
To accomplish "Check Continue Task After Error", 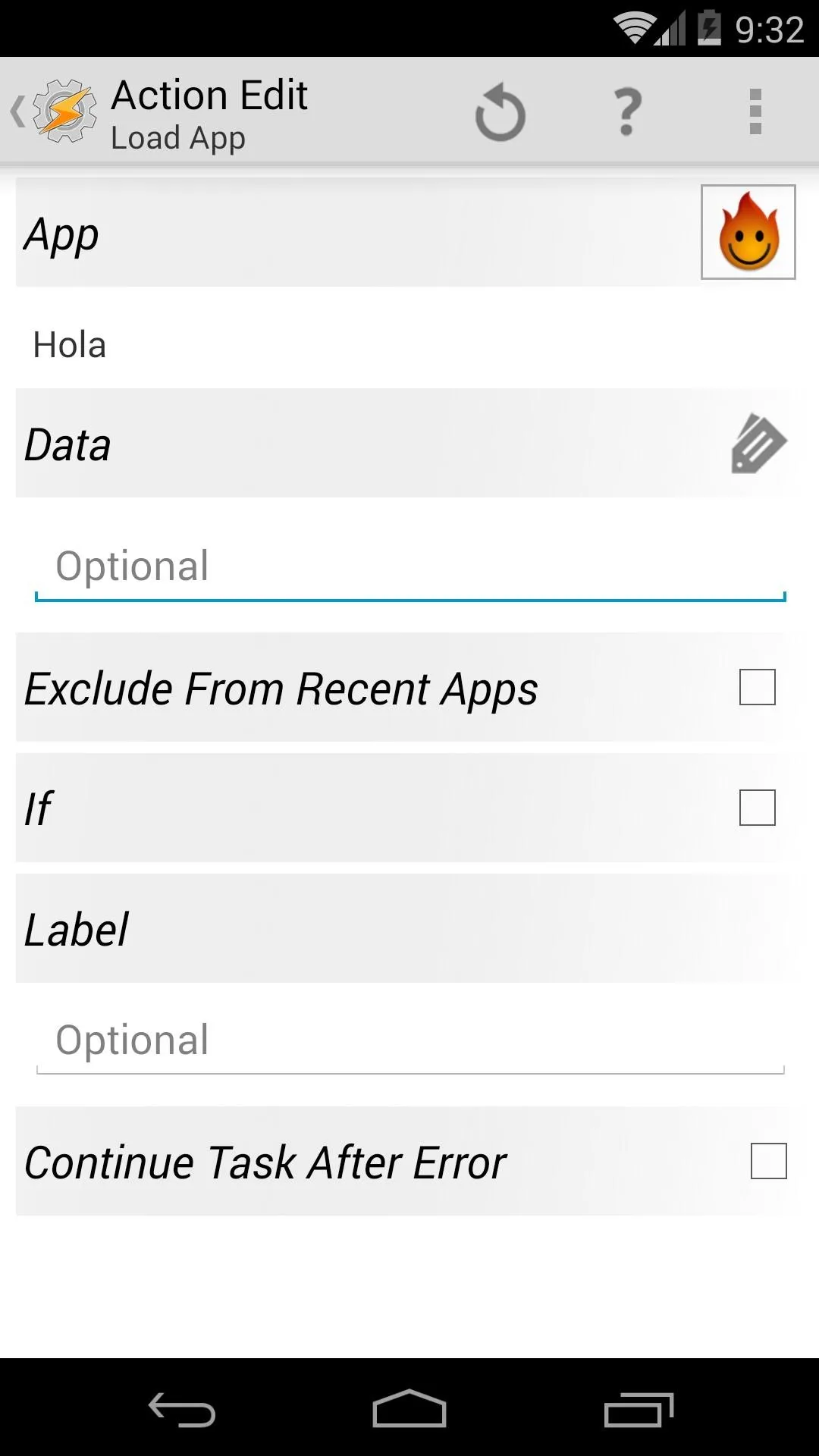I will (768, 1161).
